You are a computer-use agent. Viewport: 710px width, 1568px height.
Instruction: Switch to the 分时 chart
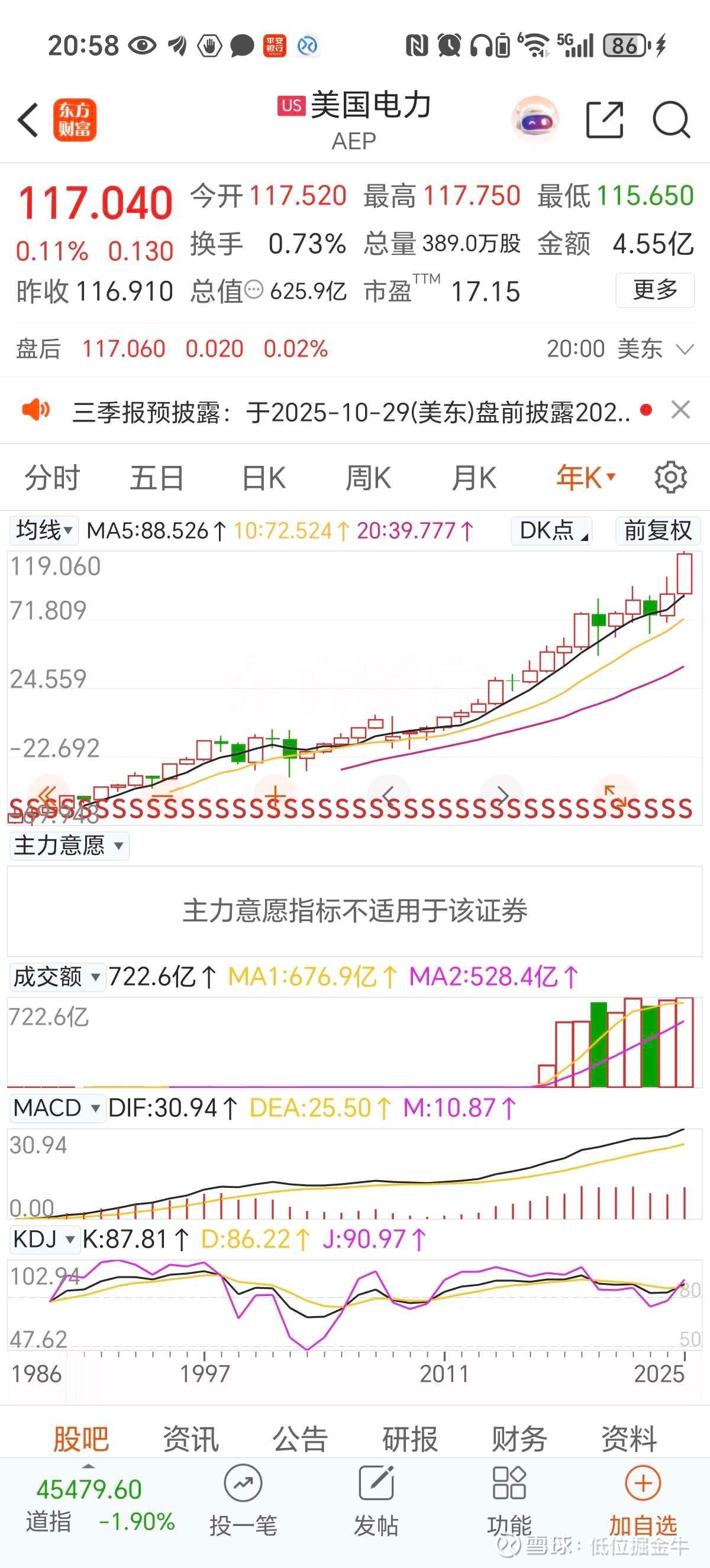[x=51, y=478]
